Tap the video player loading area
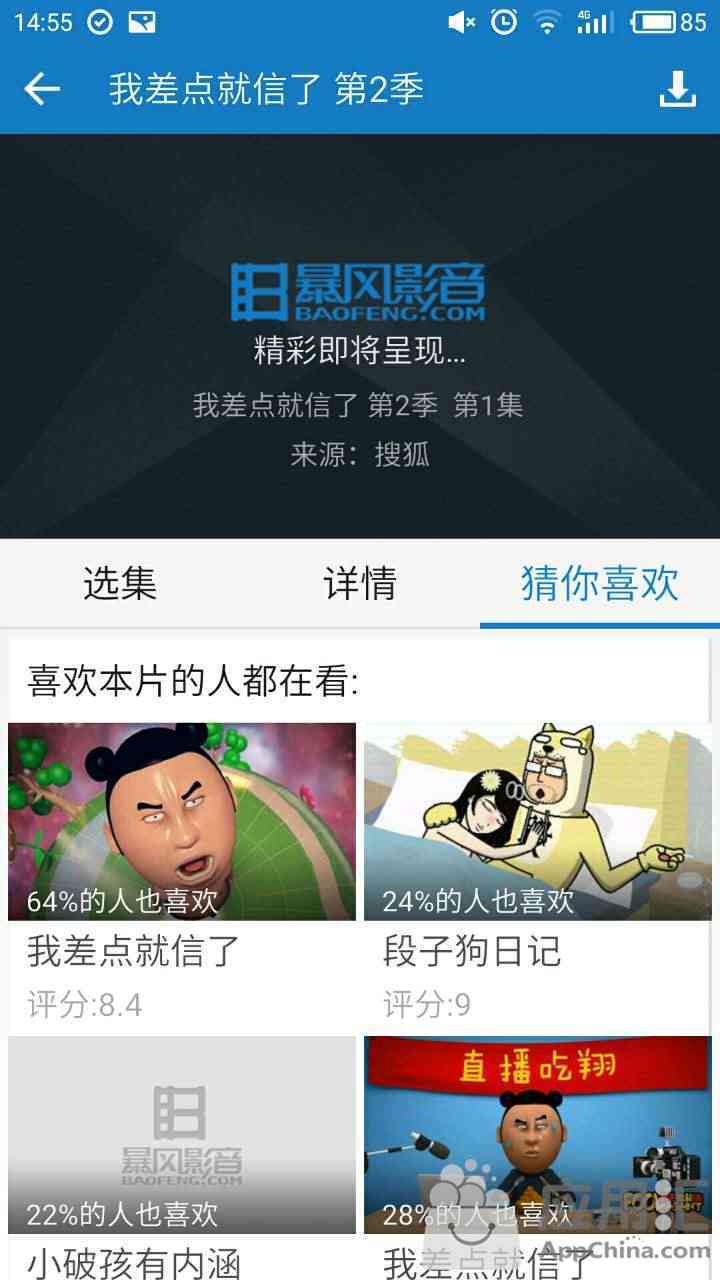Image resolution: width=720 pixels, height=1280 pixels. 360,337
